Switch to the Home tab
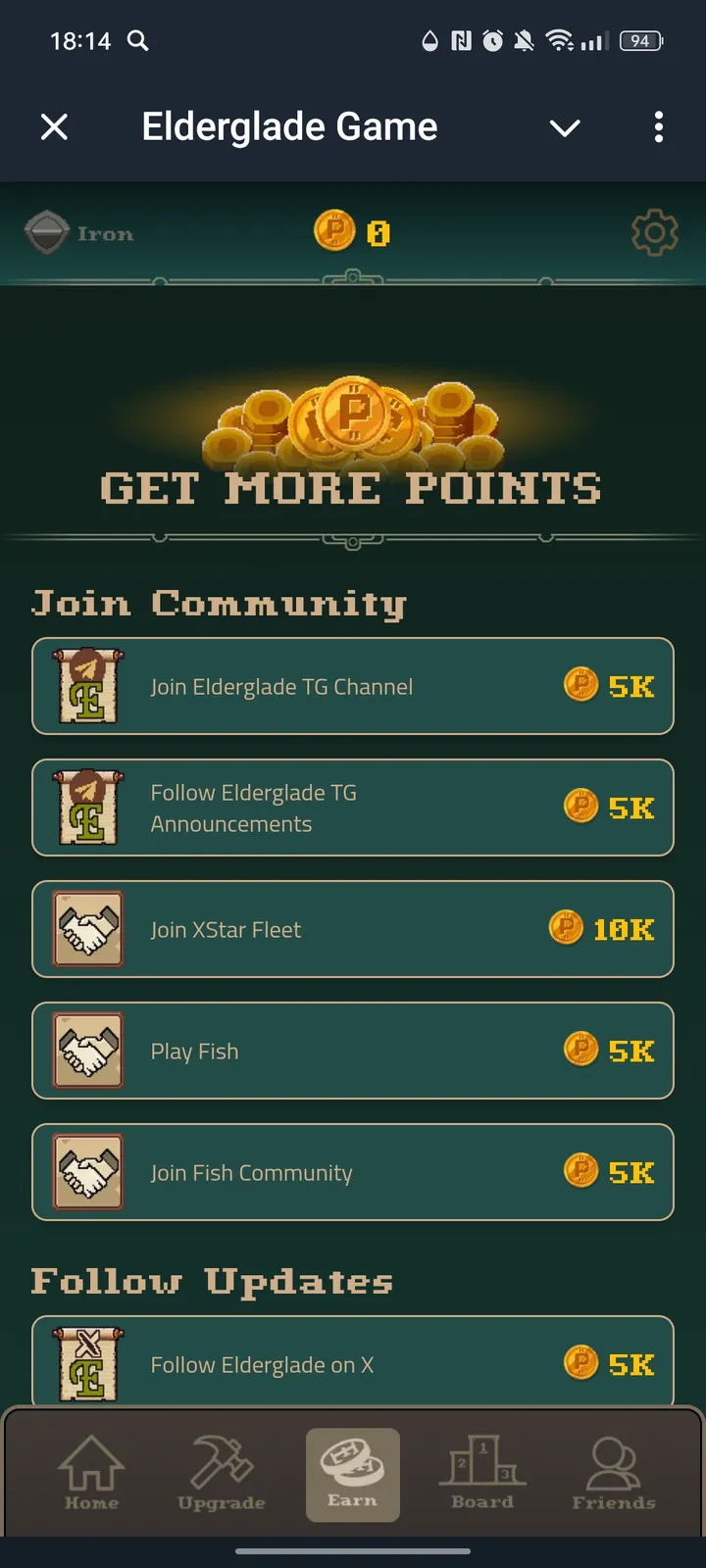Screen dimensions: 706x1568 [x=91, y=1473]
